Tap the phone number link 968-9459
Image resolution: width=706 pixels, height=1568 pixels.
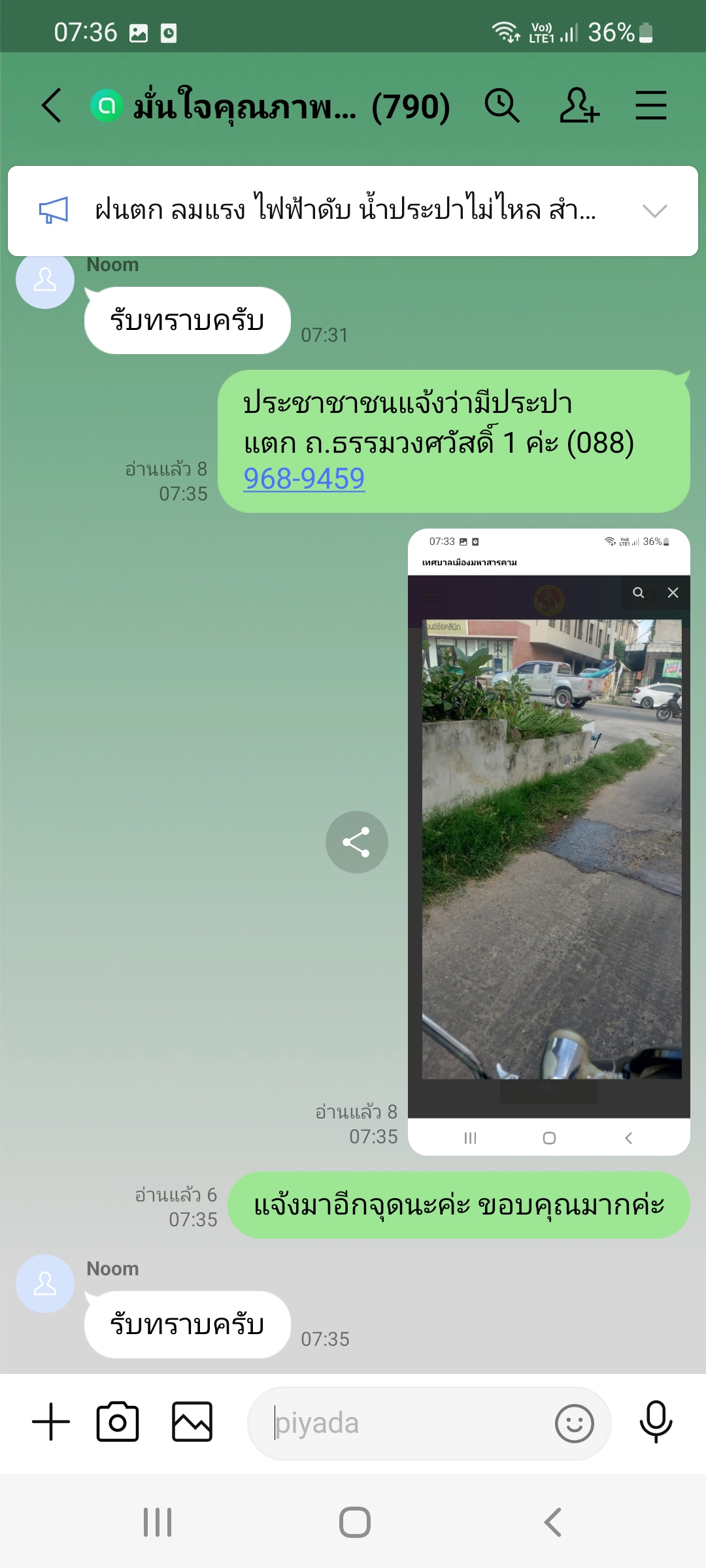click(x=304, y=479)
